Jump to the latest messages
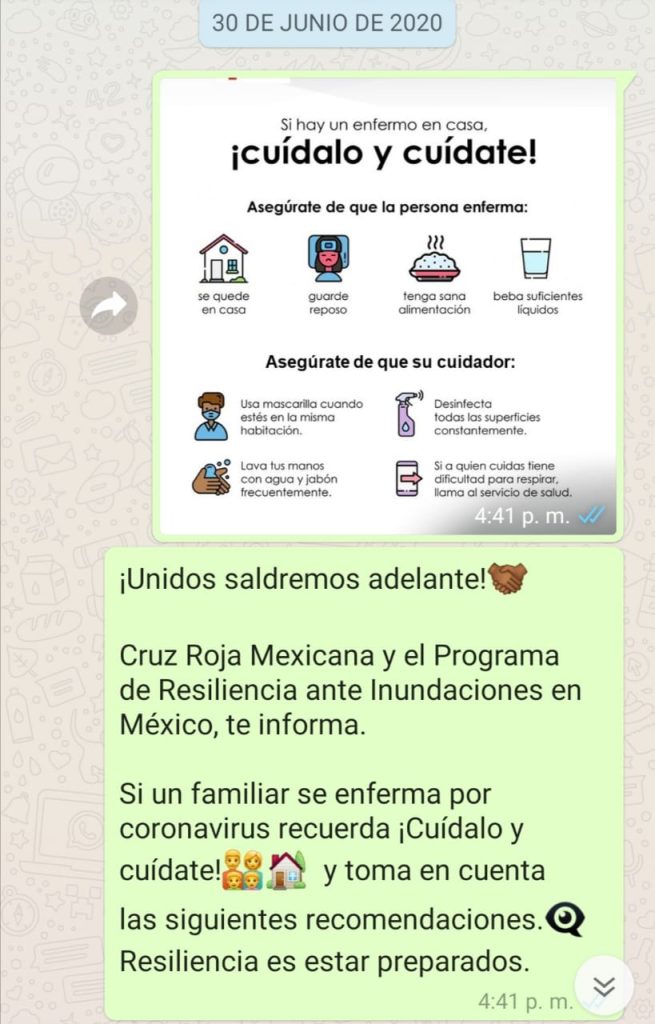Viewport: 655px width, 1024px height. click(603, 986)
